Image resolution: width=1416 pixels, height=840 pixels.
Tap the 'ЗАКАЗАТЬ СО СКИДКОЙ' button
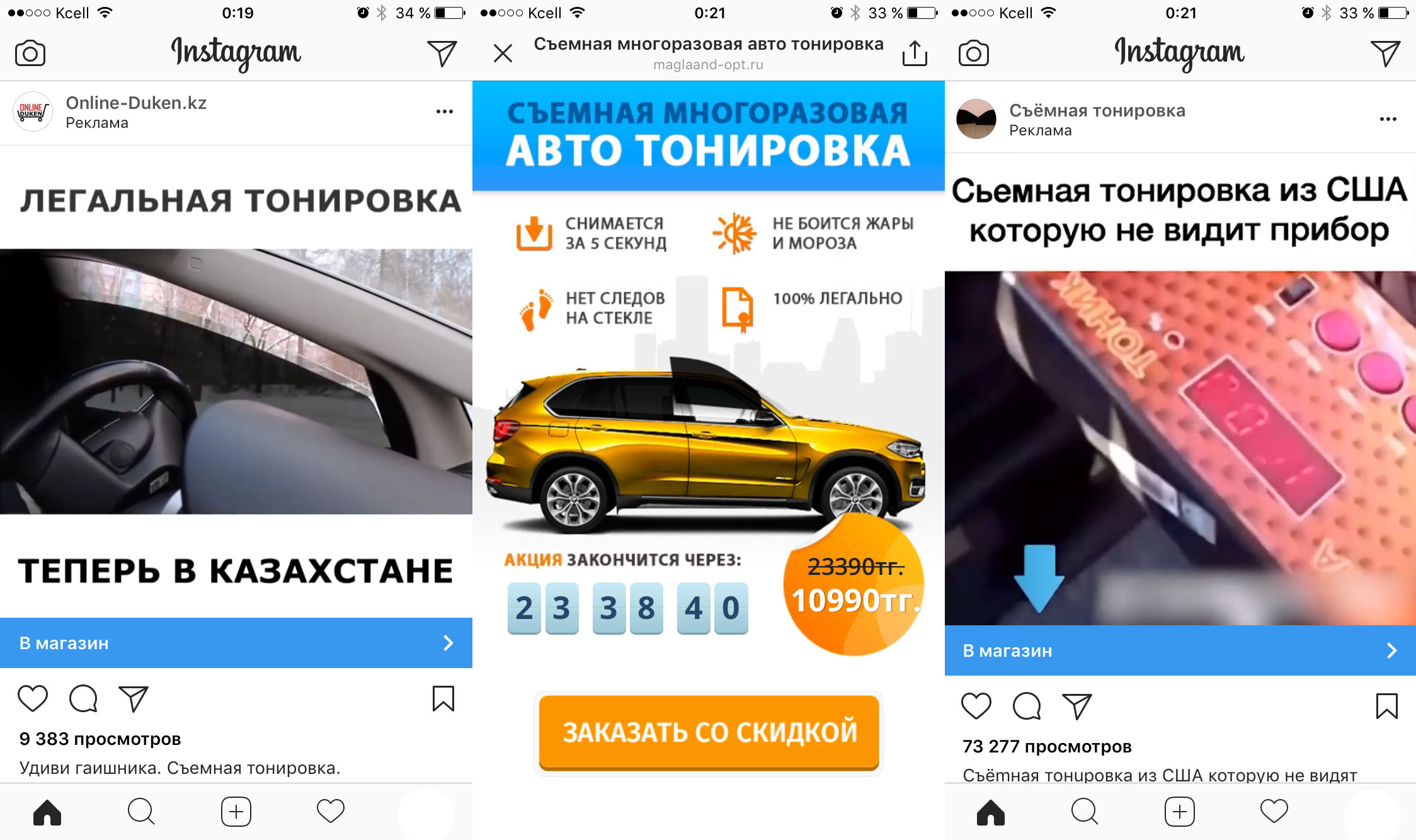click(709, 732)
